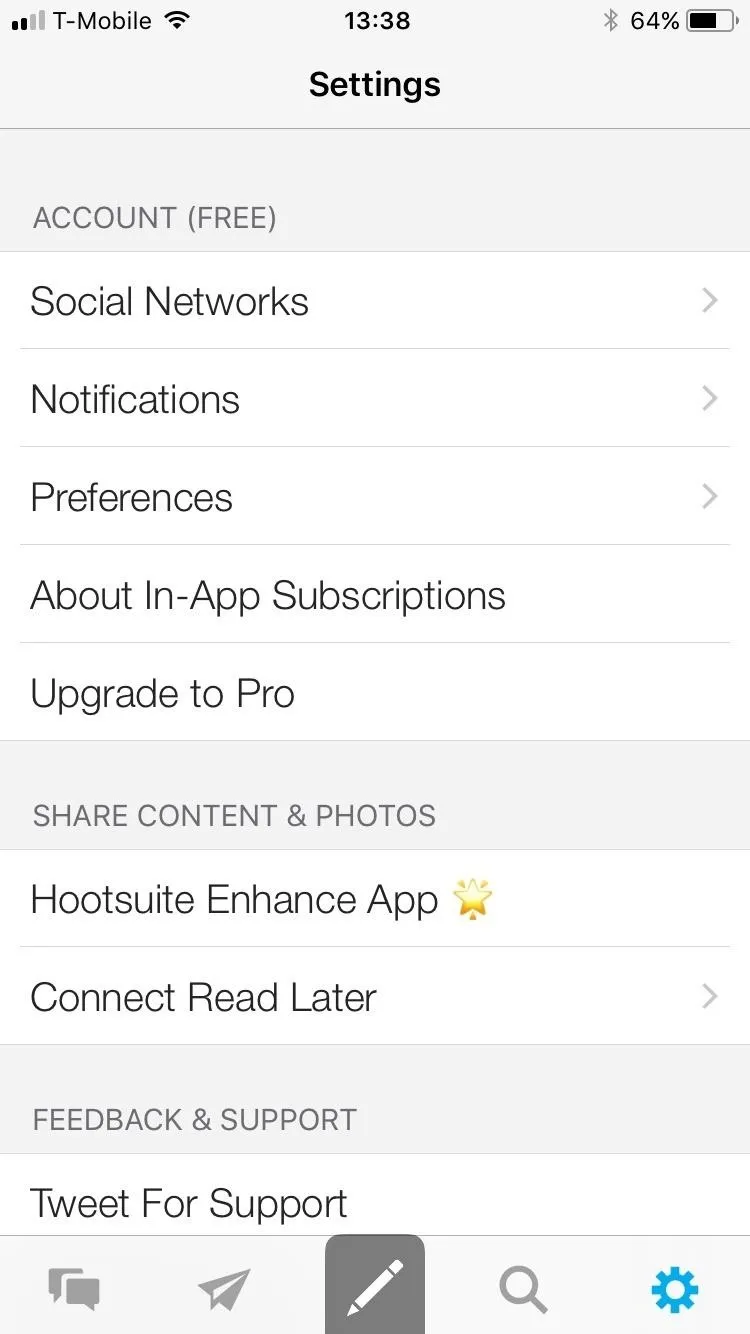Open the Notifications row
Screen dimensions: 750x1334
375,399
